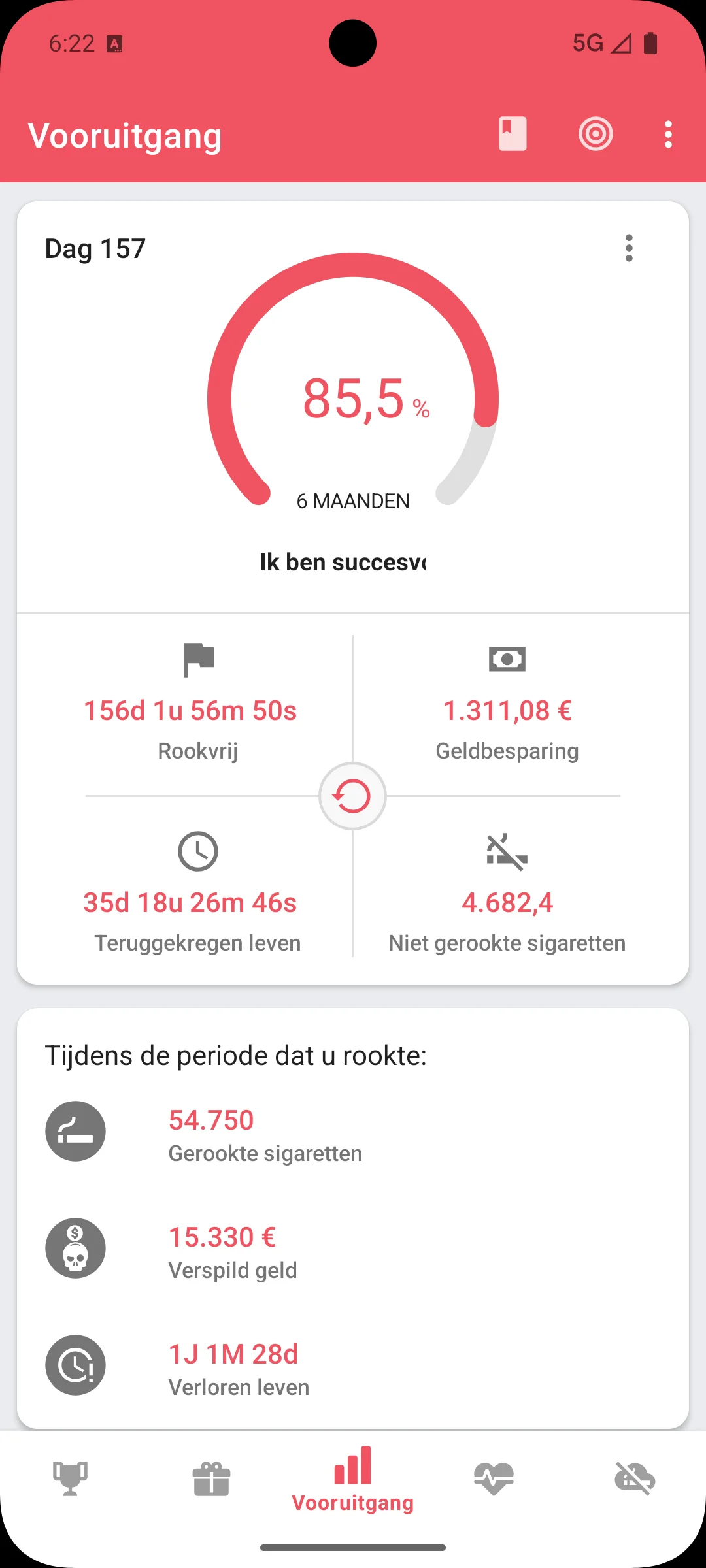This screenshot has width=706, height=1568.
Task: Open the diary icon in the app bar
Action: coord(513,135)
